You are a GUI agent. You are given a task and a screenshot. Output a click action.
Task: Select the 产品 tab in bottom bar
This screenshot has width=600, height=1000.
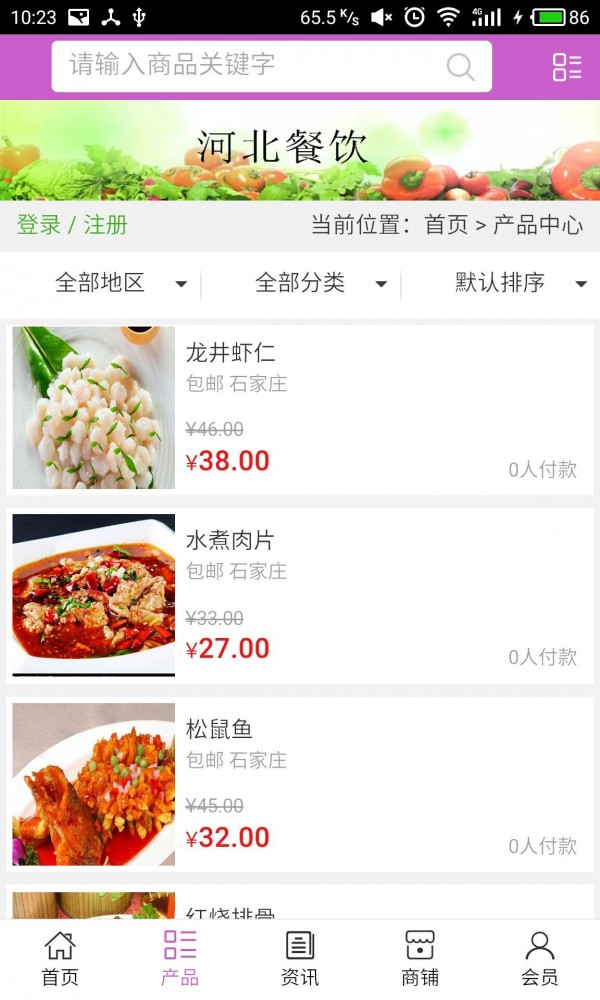point(180,958)
